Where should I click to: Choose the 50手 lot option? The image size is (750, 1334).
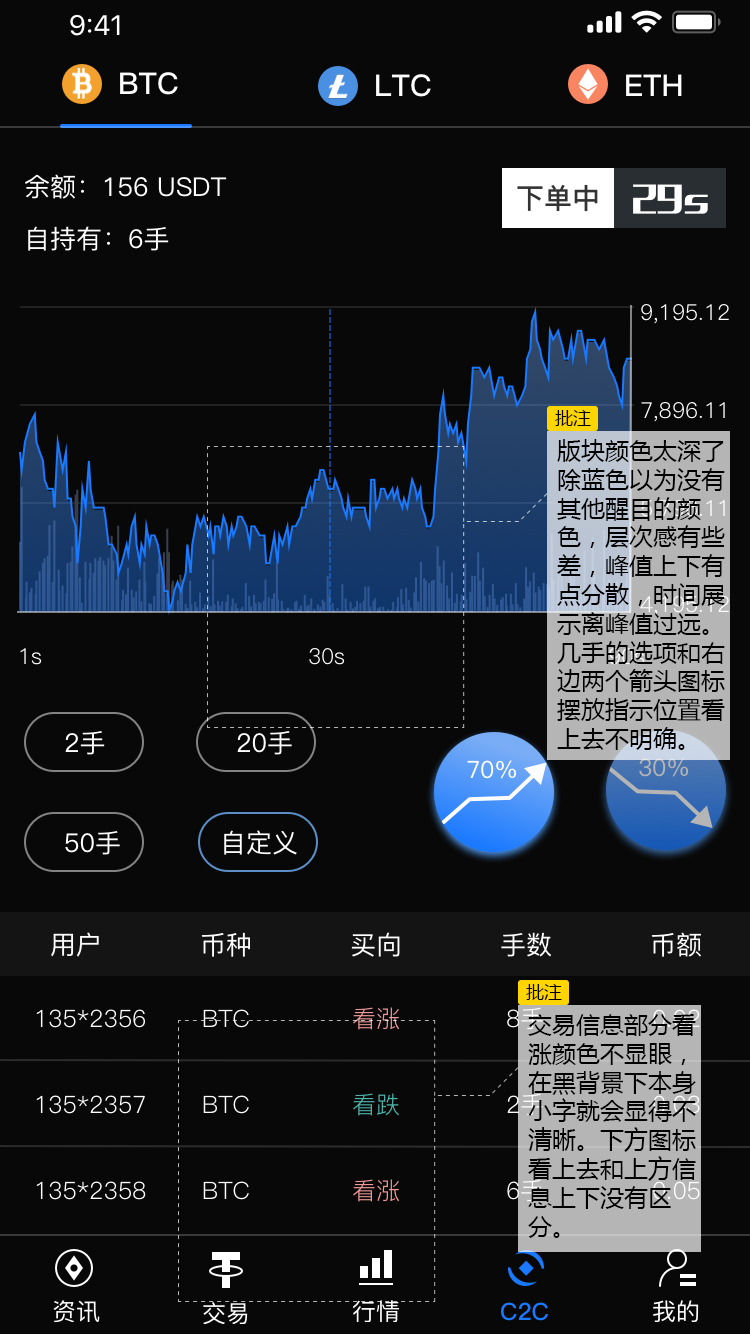(84, 842)
